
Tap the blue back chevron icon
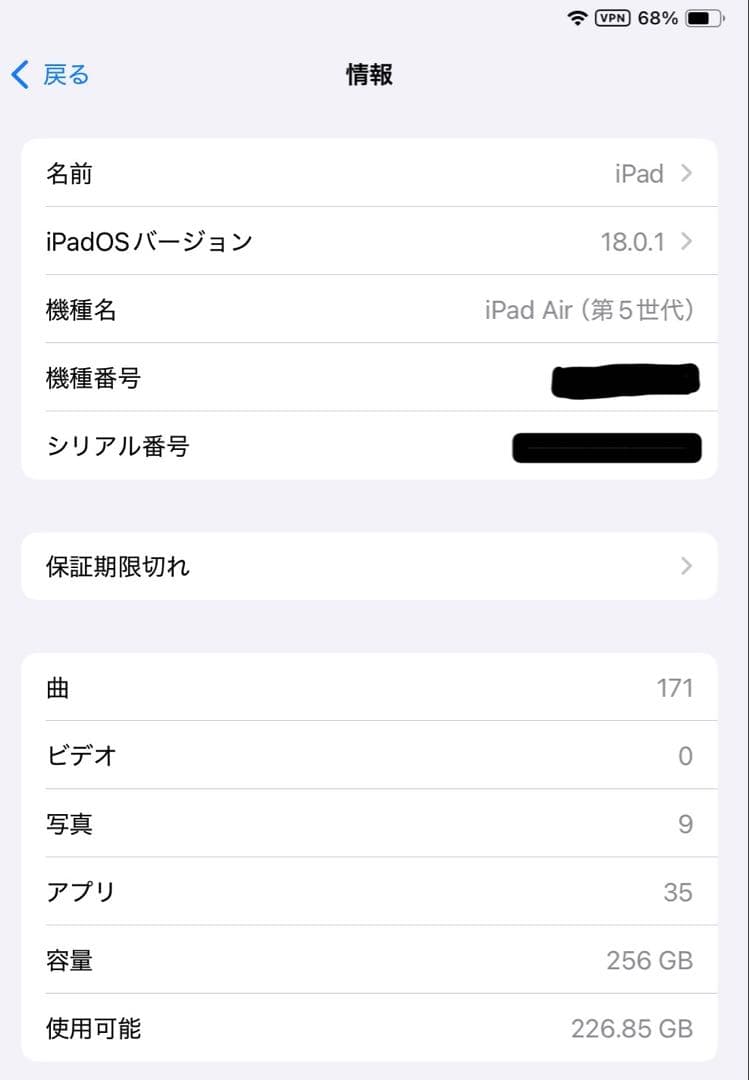pyautogui.click(x=18, y=74)
